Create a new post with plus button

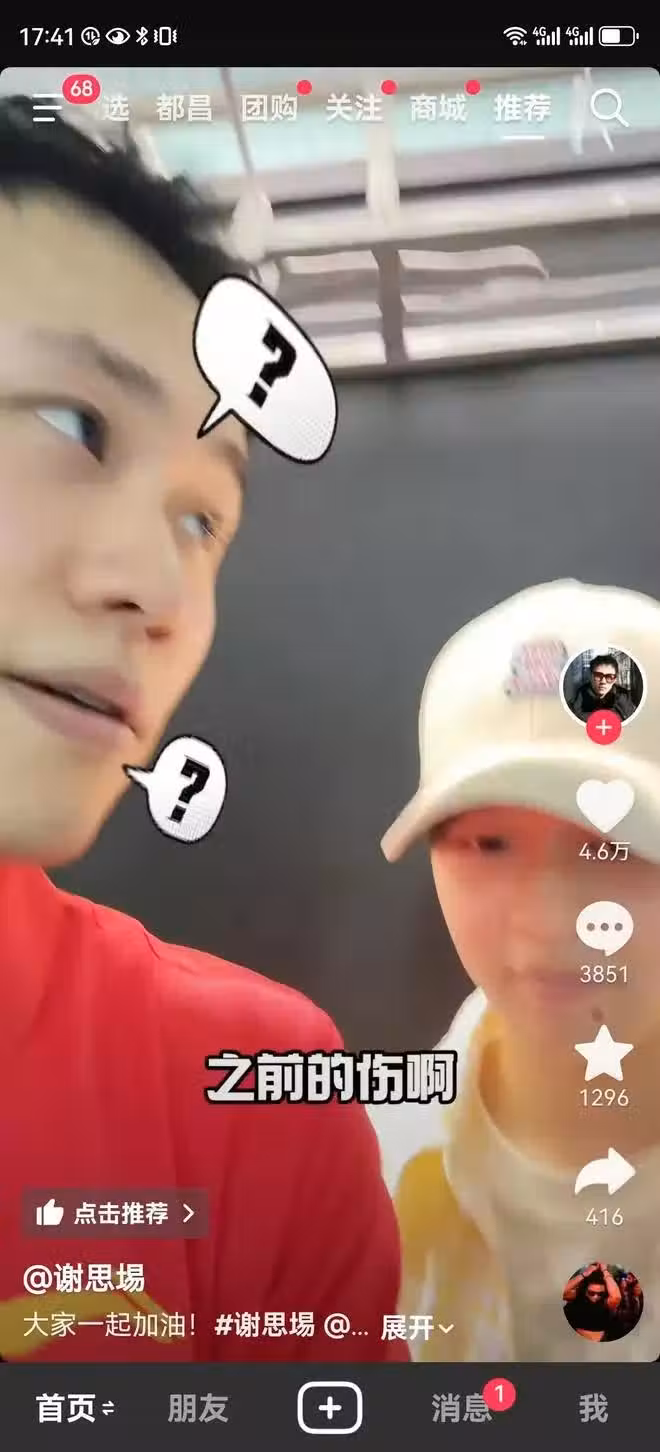[330, 1408]
